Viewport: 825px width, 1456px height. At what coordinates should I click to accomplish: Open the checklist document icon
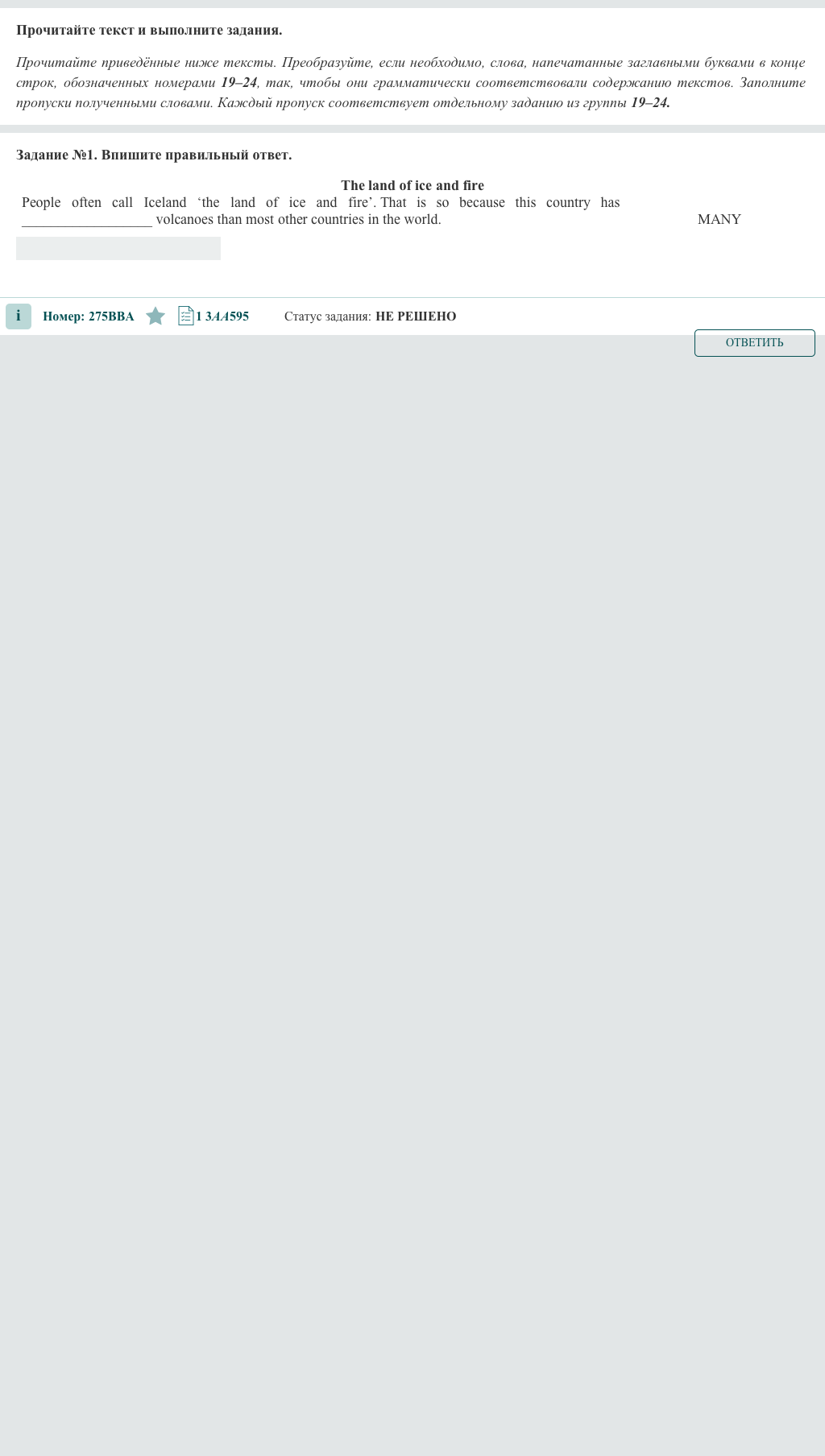tap(185, 316)
